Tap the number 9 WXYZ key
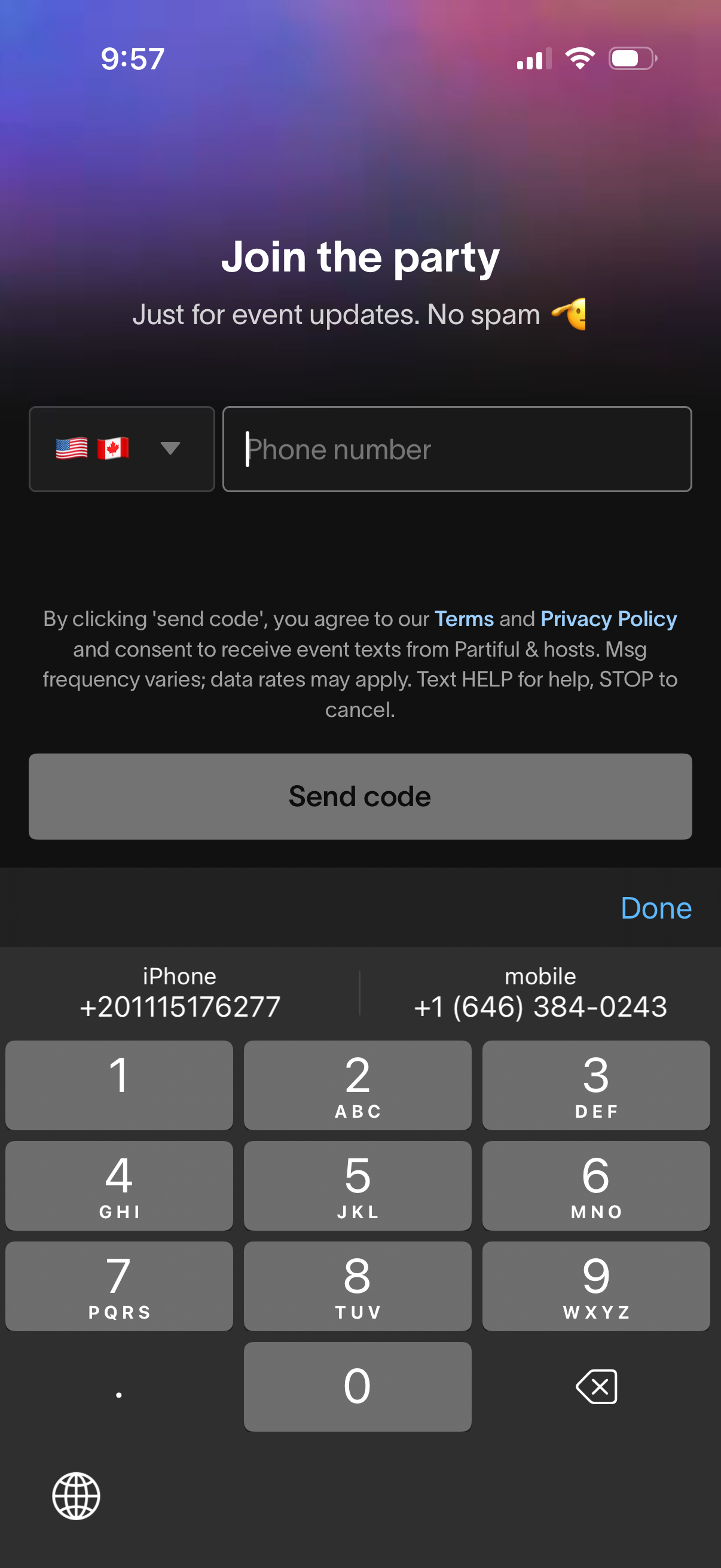Image resolution: width=721 pixels, height=1568 pixels. pyautogui.click(x=595, y=1286)
